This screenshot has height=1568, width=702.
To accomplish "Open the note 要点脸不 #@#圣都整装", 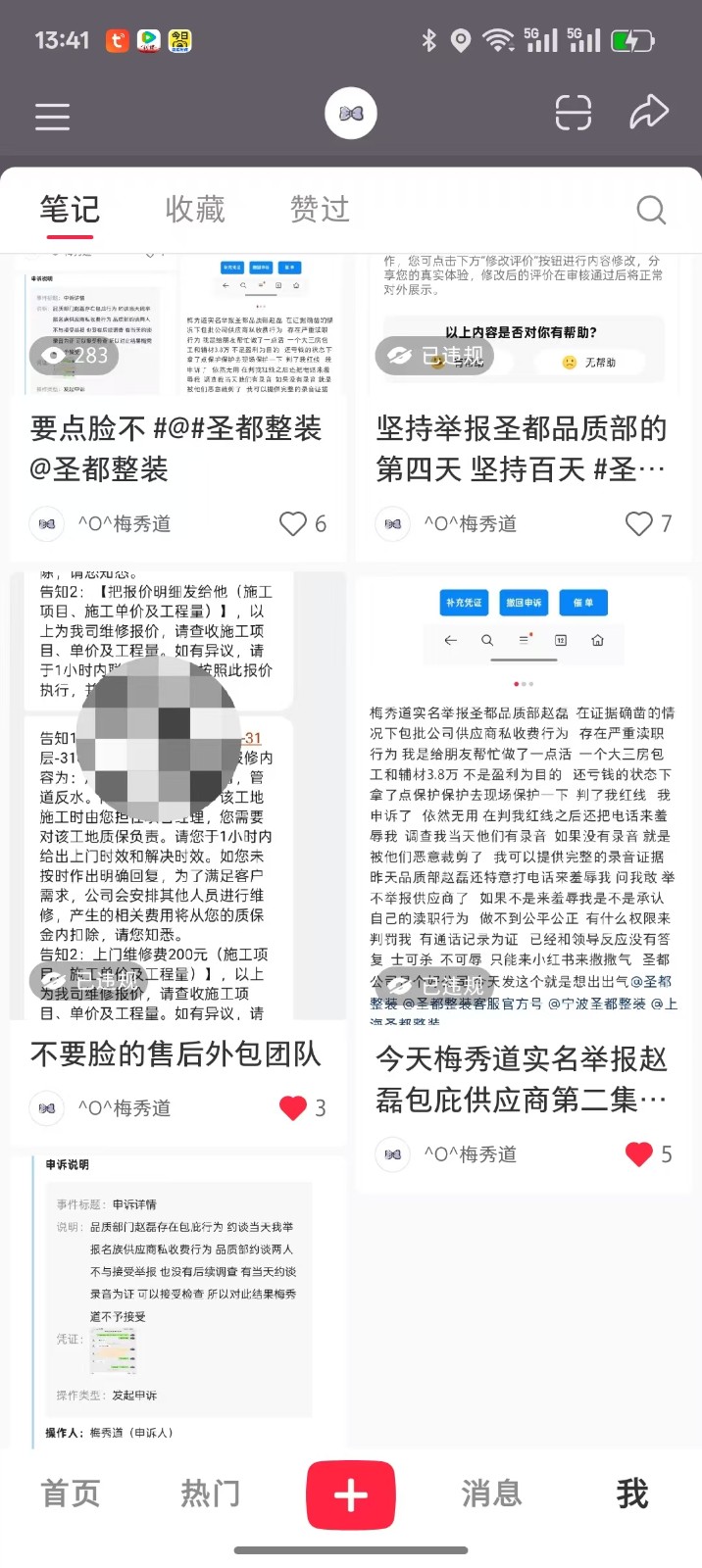I will (176, 448).
